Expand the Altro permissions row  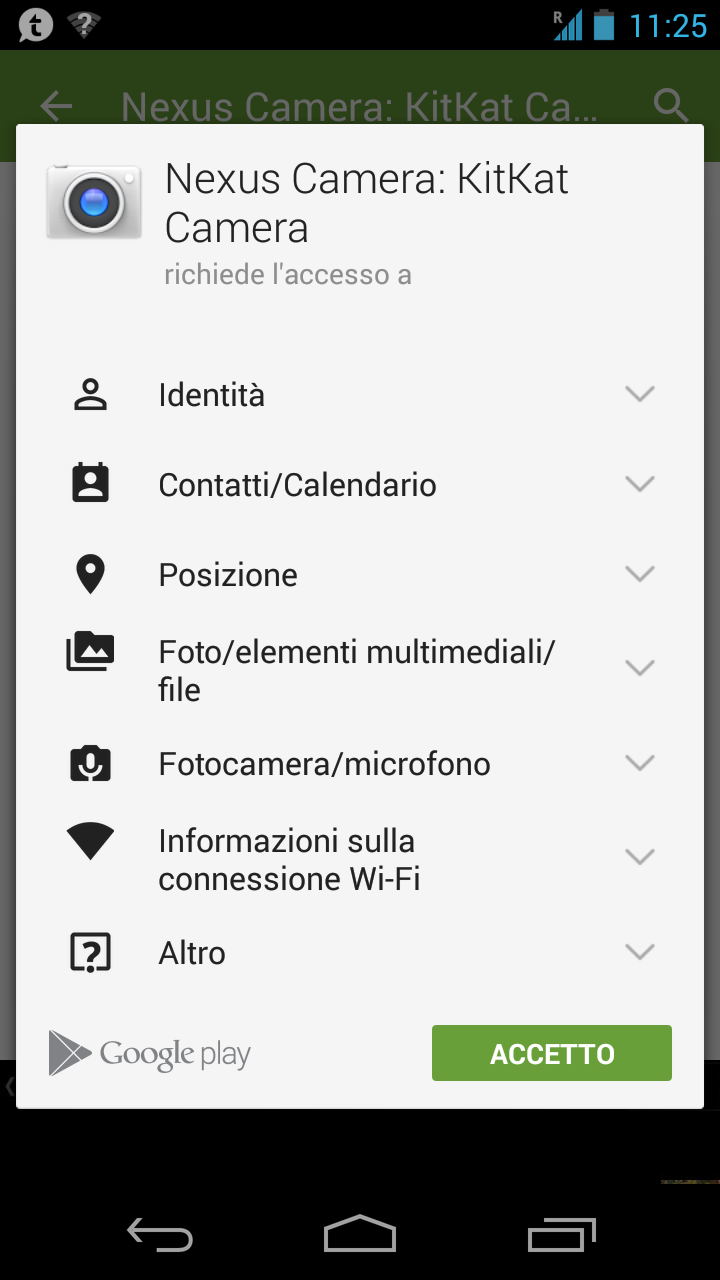360,953
